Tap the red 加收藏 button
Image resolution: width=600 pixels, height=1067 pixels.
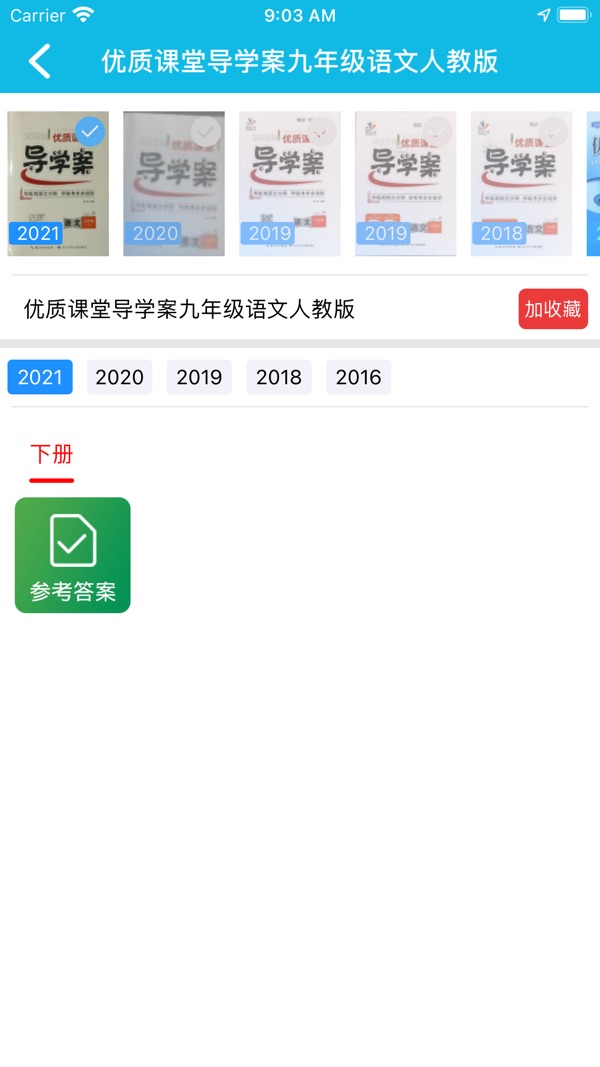553,309
